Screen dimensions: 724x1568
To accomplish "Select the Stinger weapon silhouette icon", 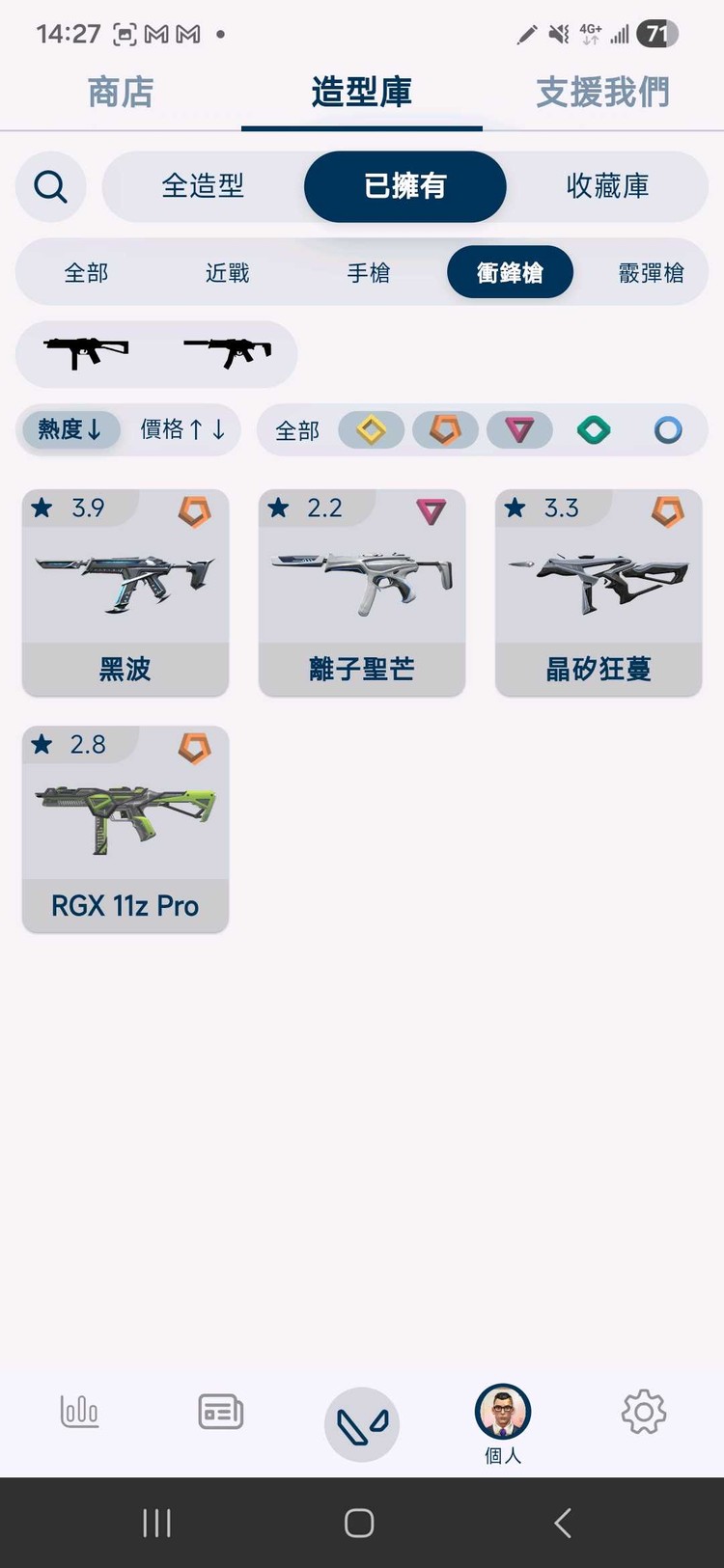I will [87, 354].
